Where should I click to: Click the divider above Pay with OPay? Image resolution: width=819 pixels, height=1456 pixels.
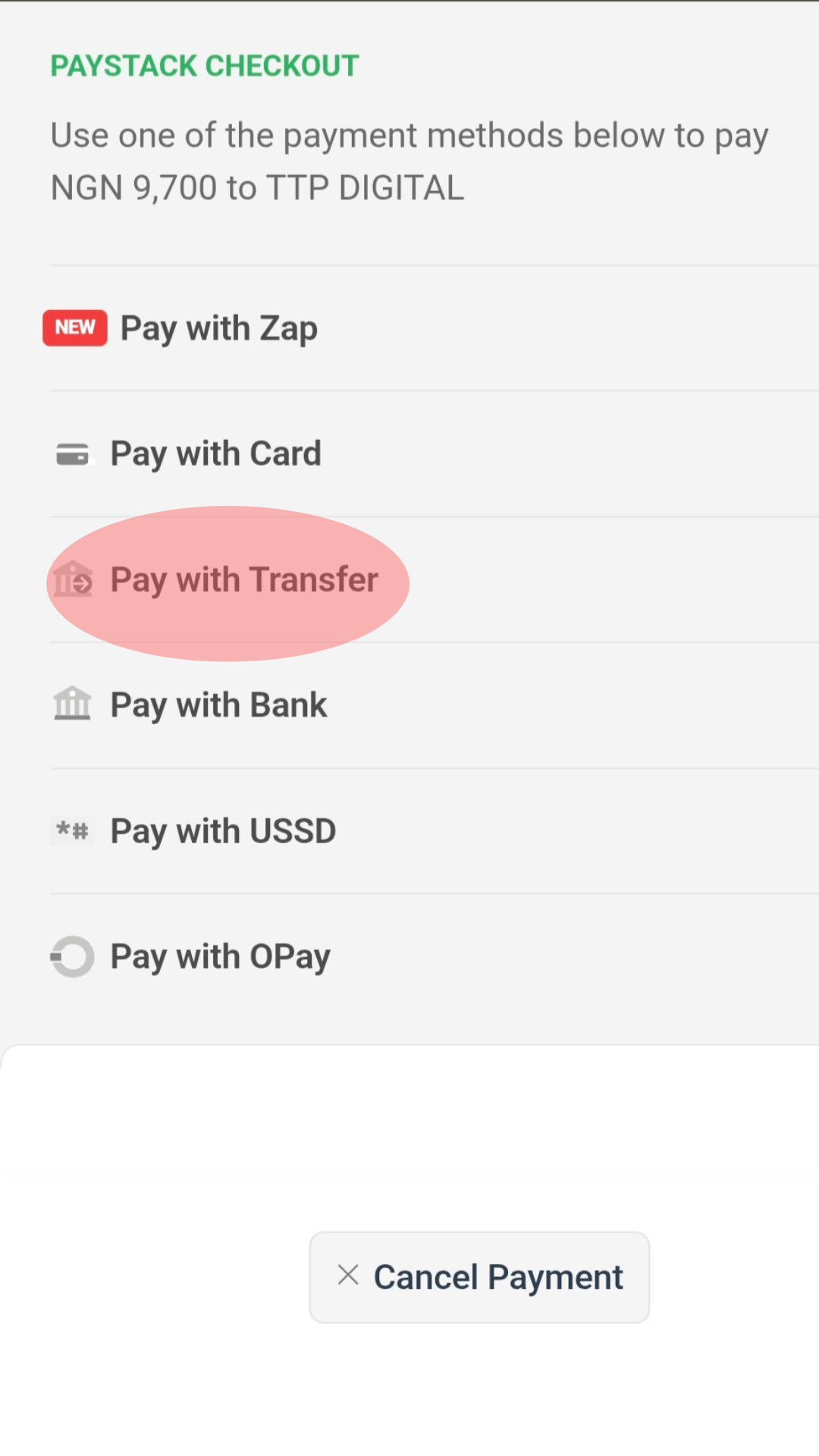[409, 893]
